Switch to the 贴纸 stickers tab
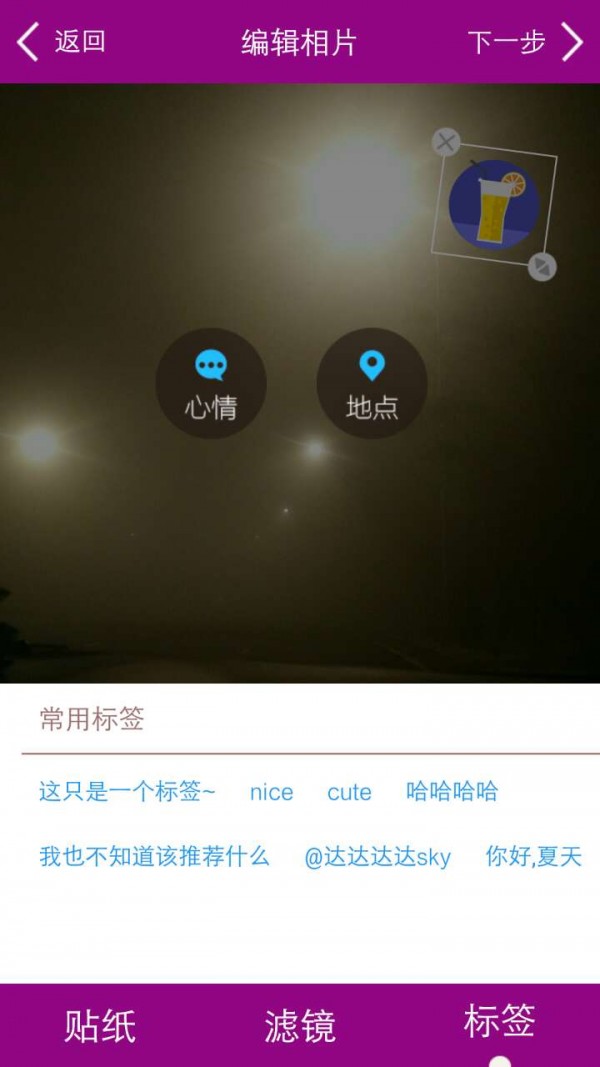 pyautogui.click(x=100, y=1026)
